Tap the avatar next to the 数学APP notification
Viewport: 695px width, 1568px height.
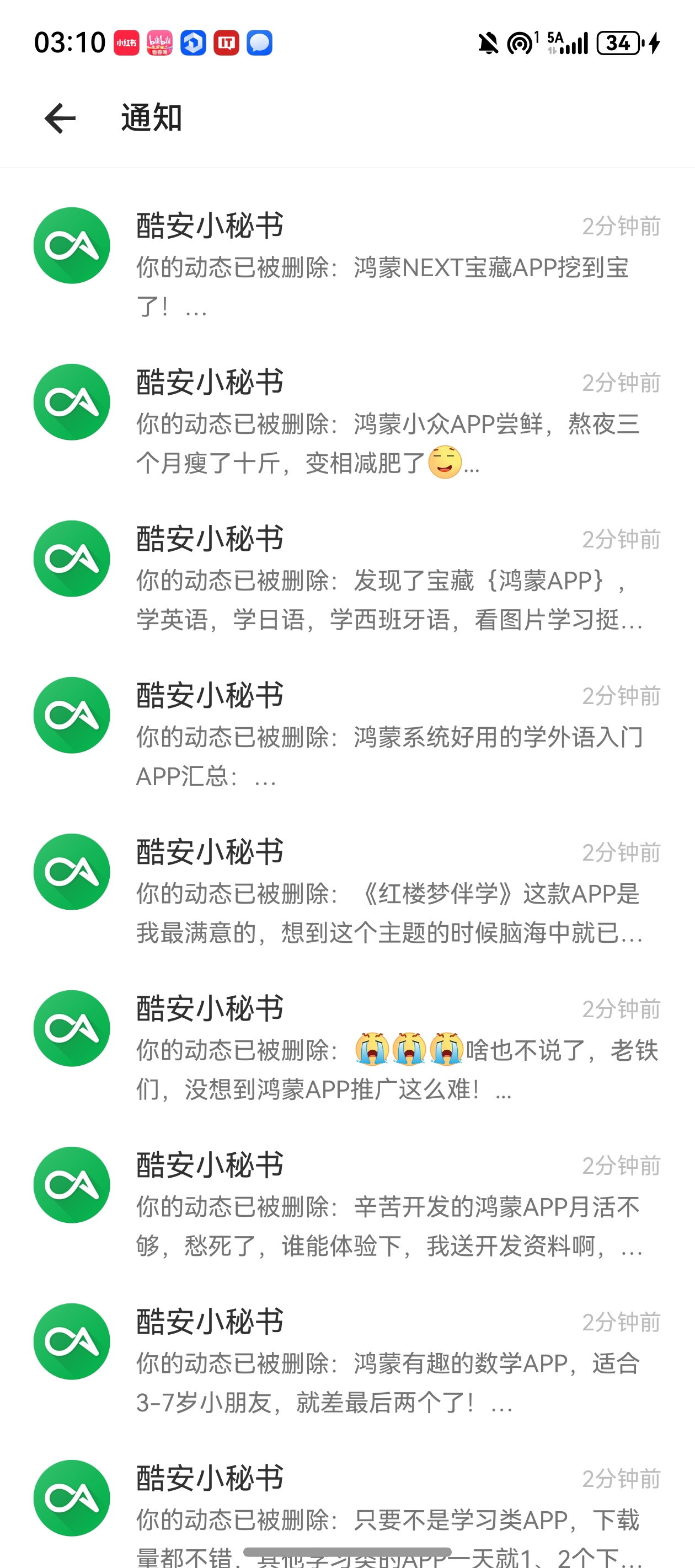(71, 1341)
